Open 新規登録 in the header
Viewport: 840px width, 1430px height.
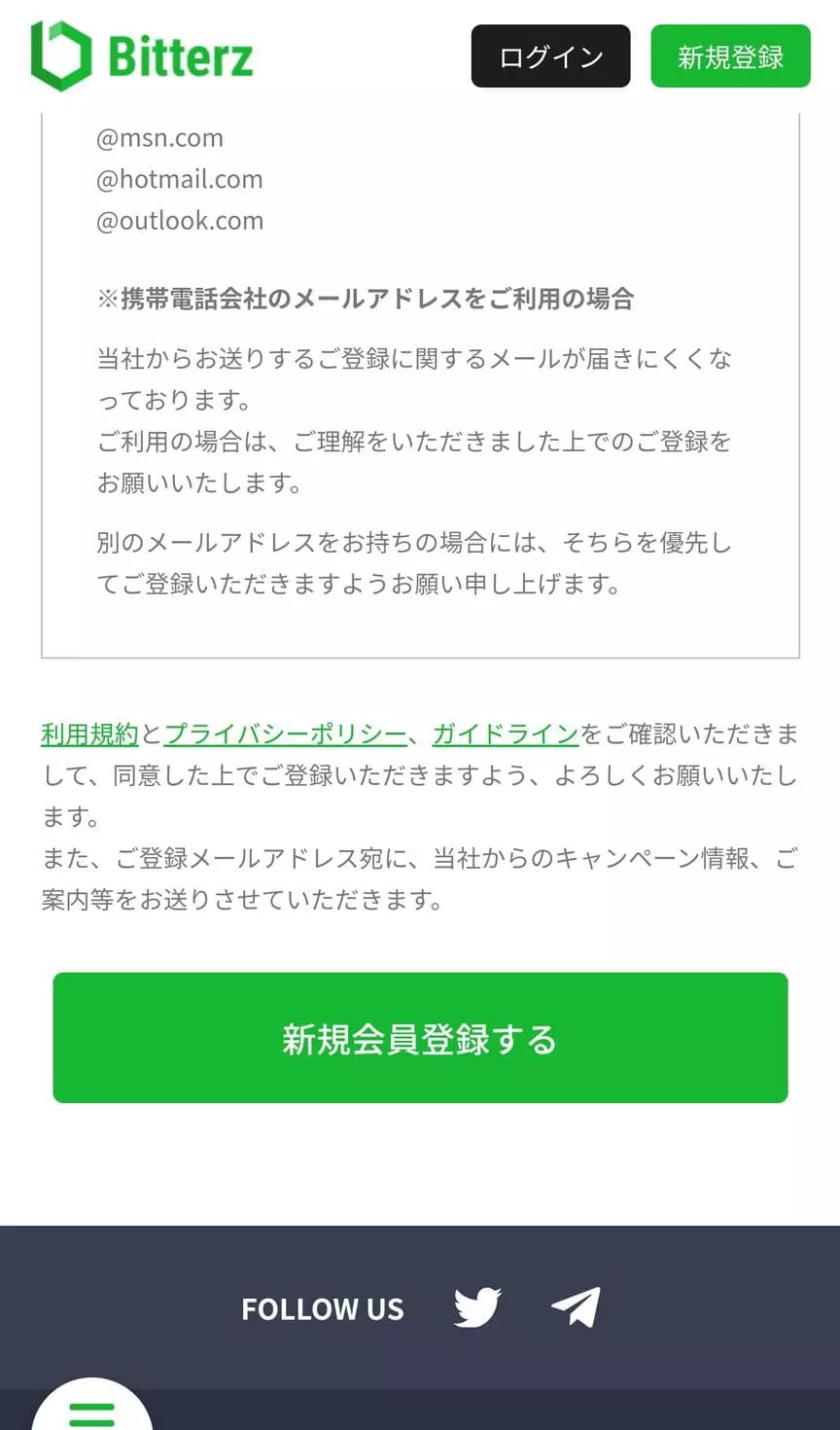(730, 56)
